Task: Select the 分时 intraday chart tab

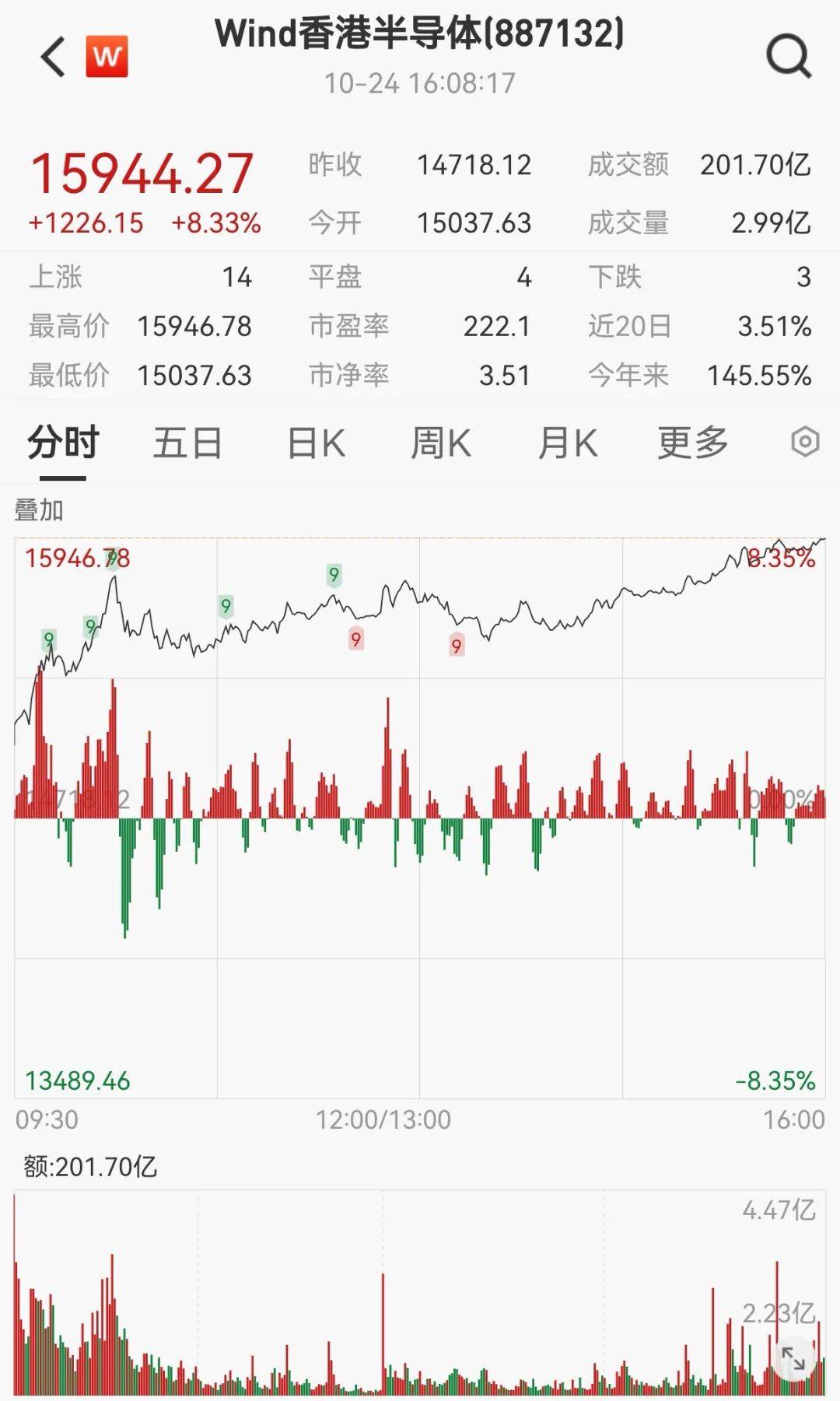Action: pos(63,443)
